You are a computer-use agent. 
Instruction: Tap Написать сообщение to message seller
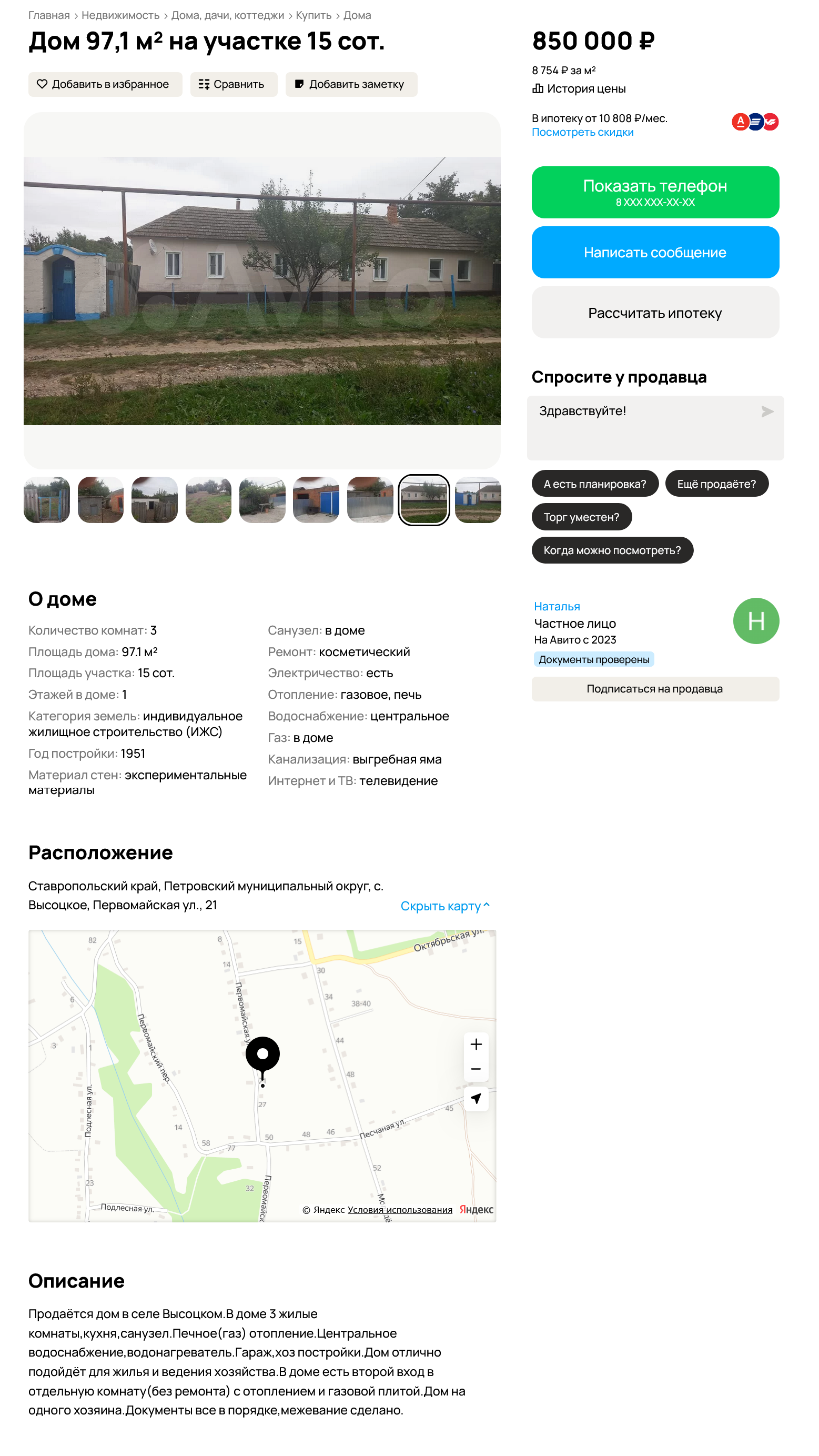[x=655, y=252]
